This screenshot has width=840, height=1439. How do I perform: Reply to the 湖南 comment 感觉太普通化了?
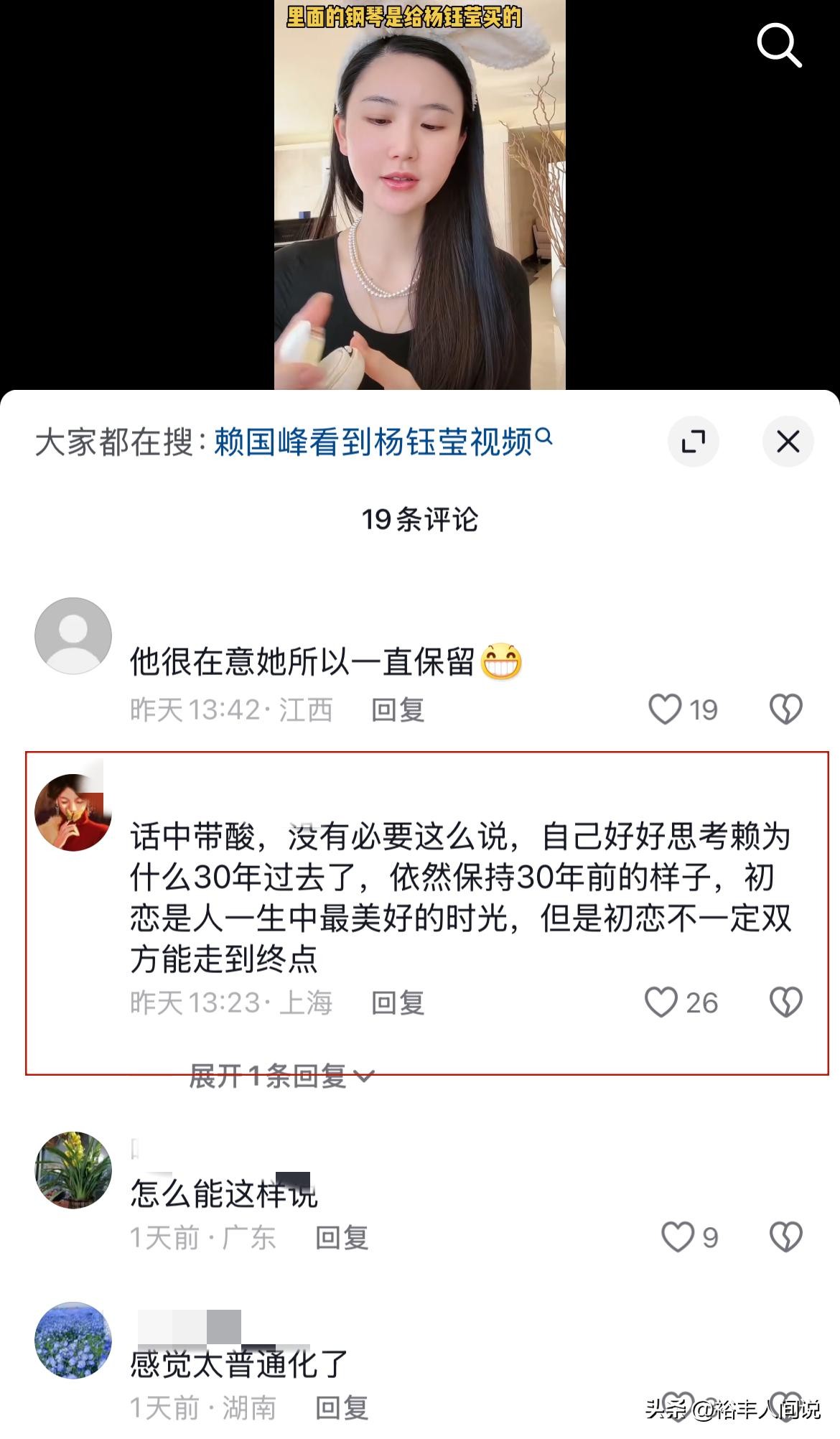click(342, 1408)
